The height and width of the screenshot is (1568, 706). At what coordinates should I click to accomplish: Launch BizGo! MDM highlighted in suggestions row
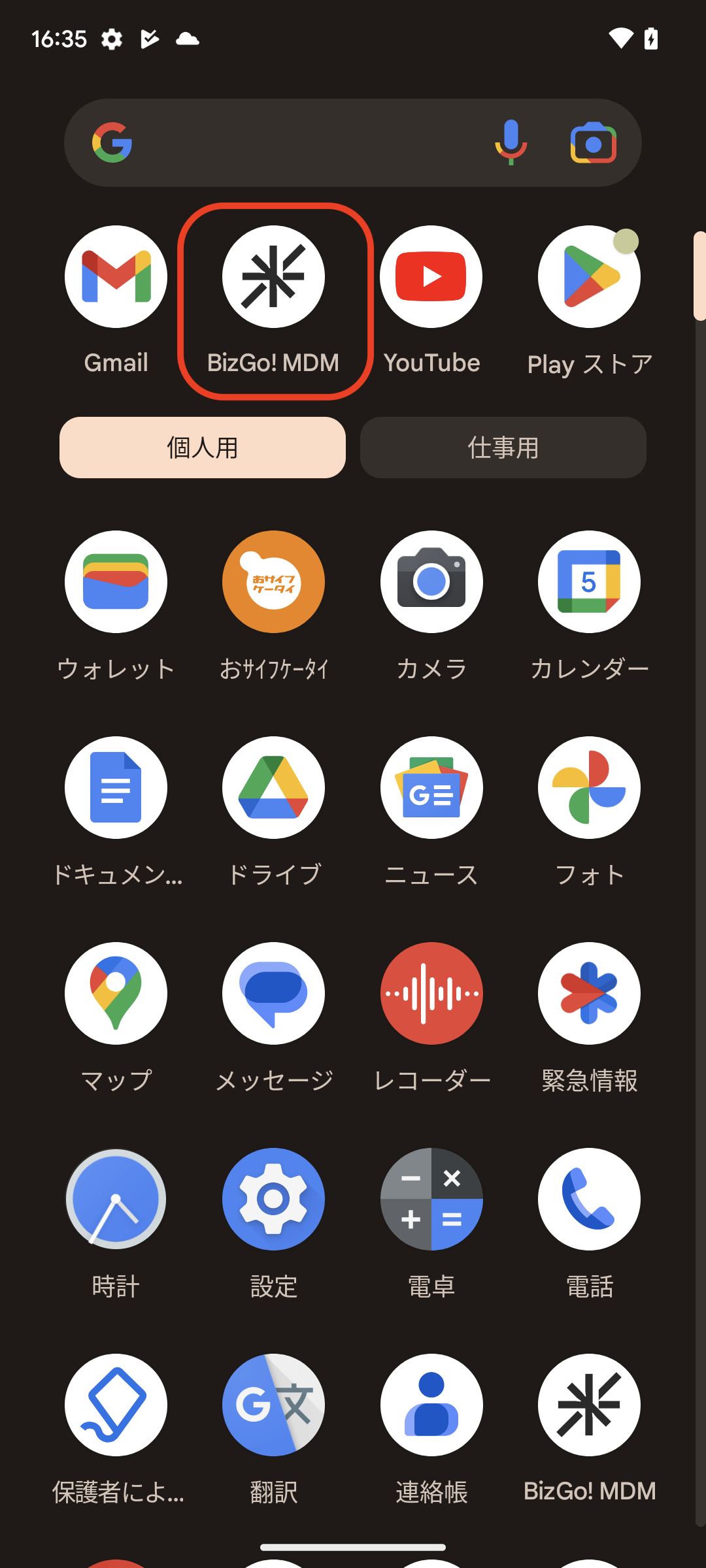(x=273, y=277)
